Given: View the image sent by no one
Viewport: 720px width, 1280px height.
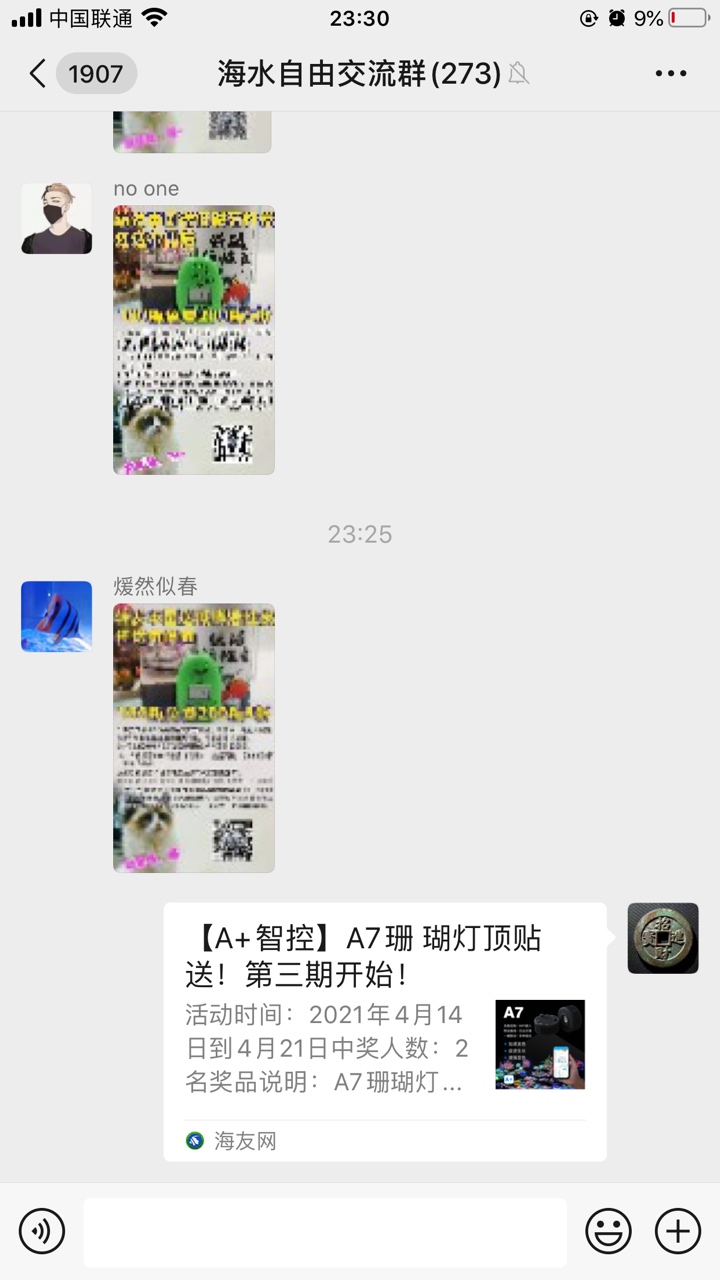Looking at the screenshot, I should click(193, 340).
